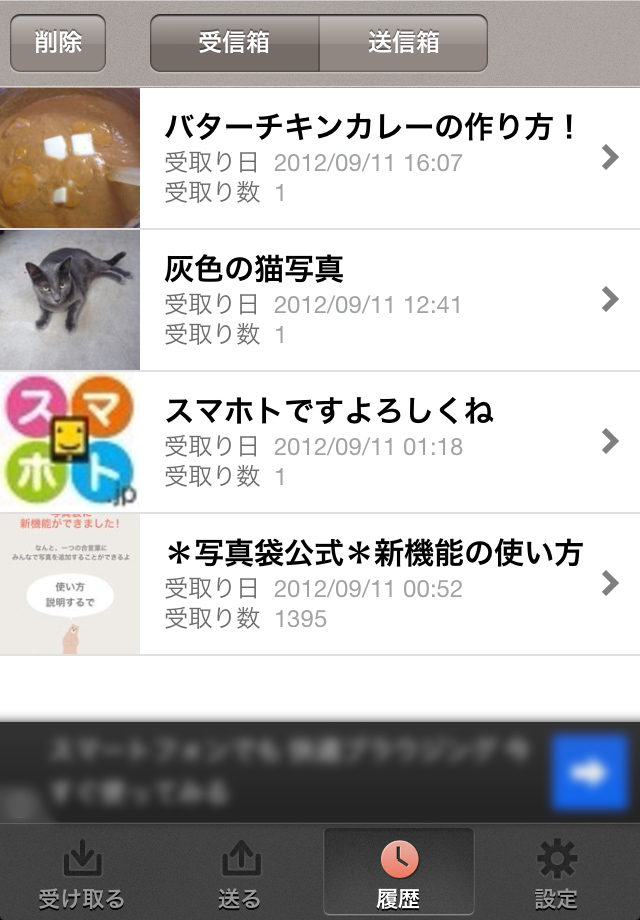640x920 pixels.
Task: Tap the 削除 delete button
Action: [58, 43]
